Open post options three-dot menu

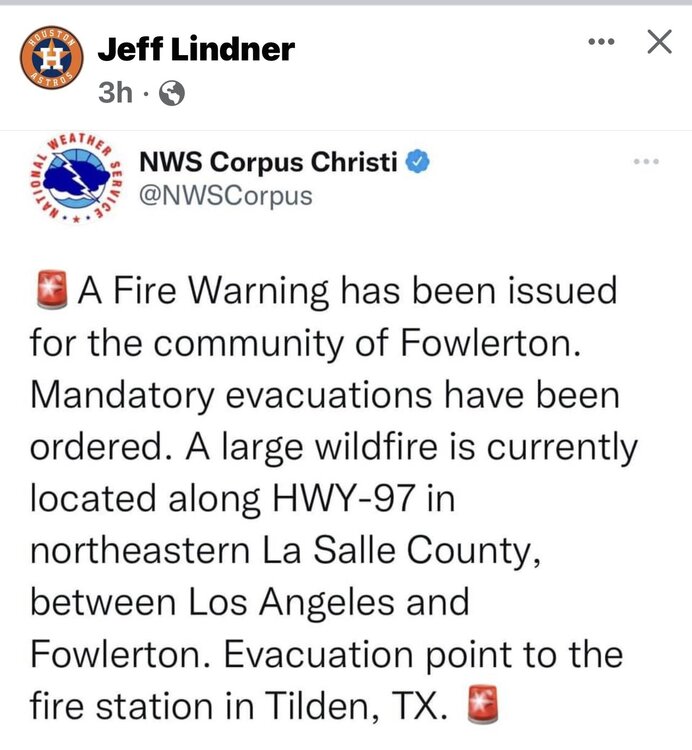coord(599,42)
